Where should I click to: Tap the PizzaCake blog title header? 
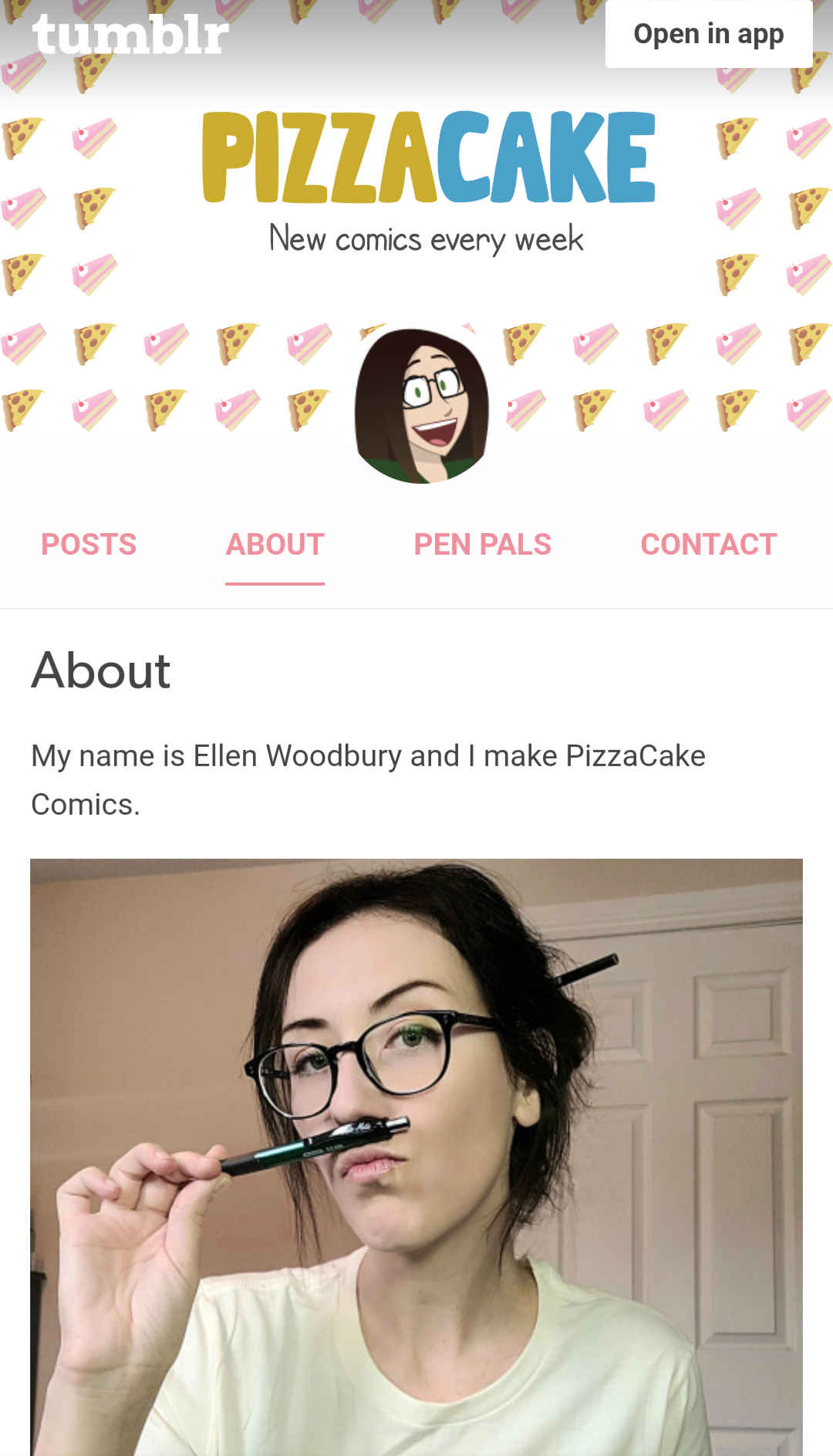429,157
